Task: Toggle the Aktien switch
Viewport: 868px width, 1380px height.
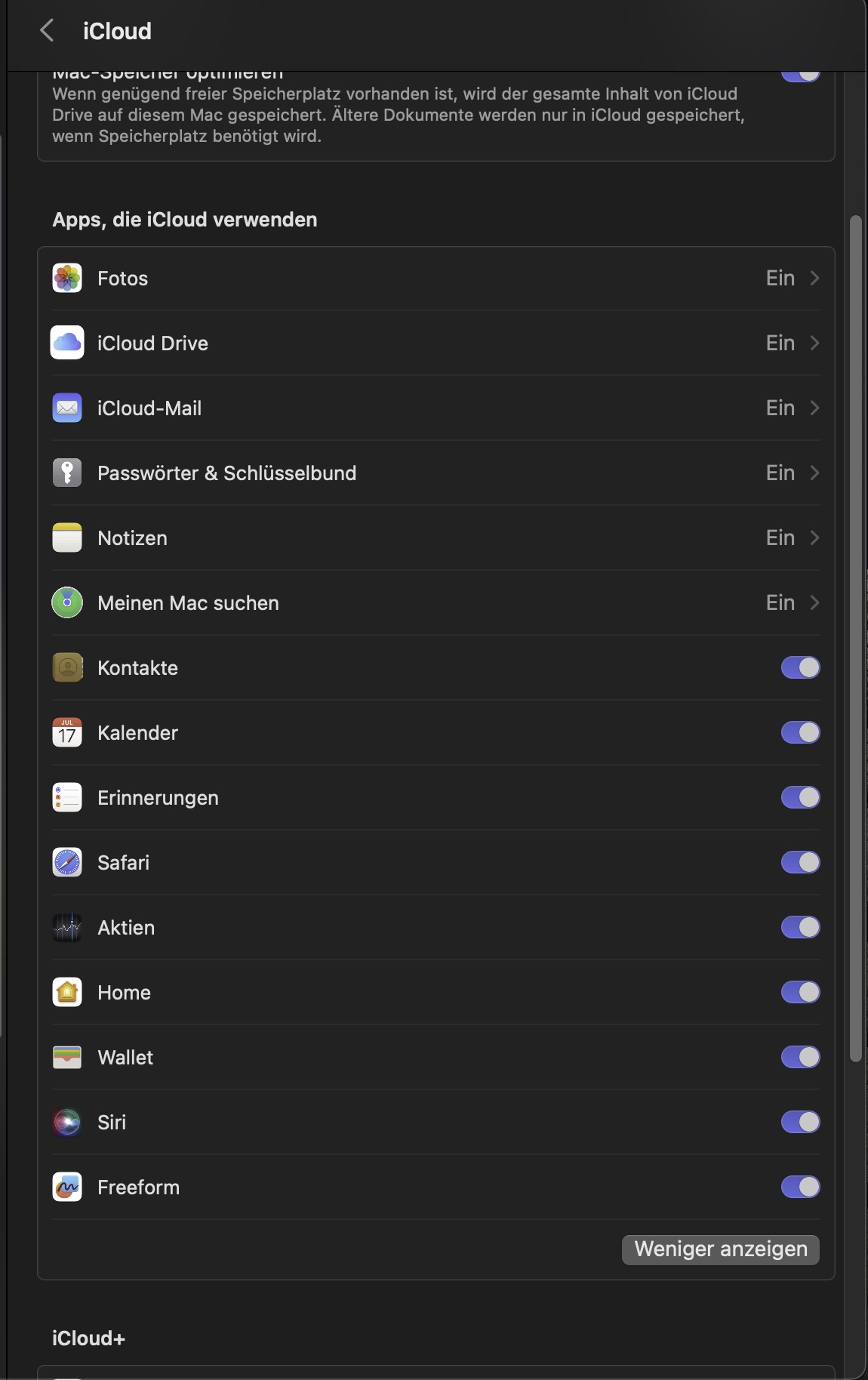Action: tap(800, 928)
